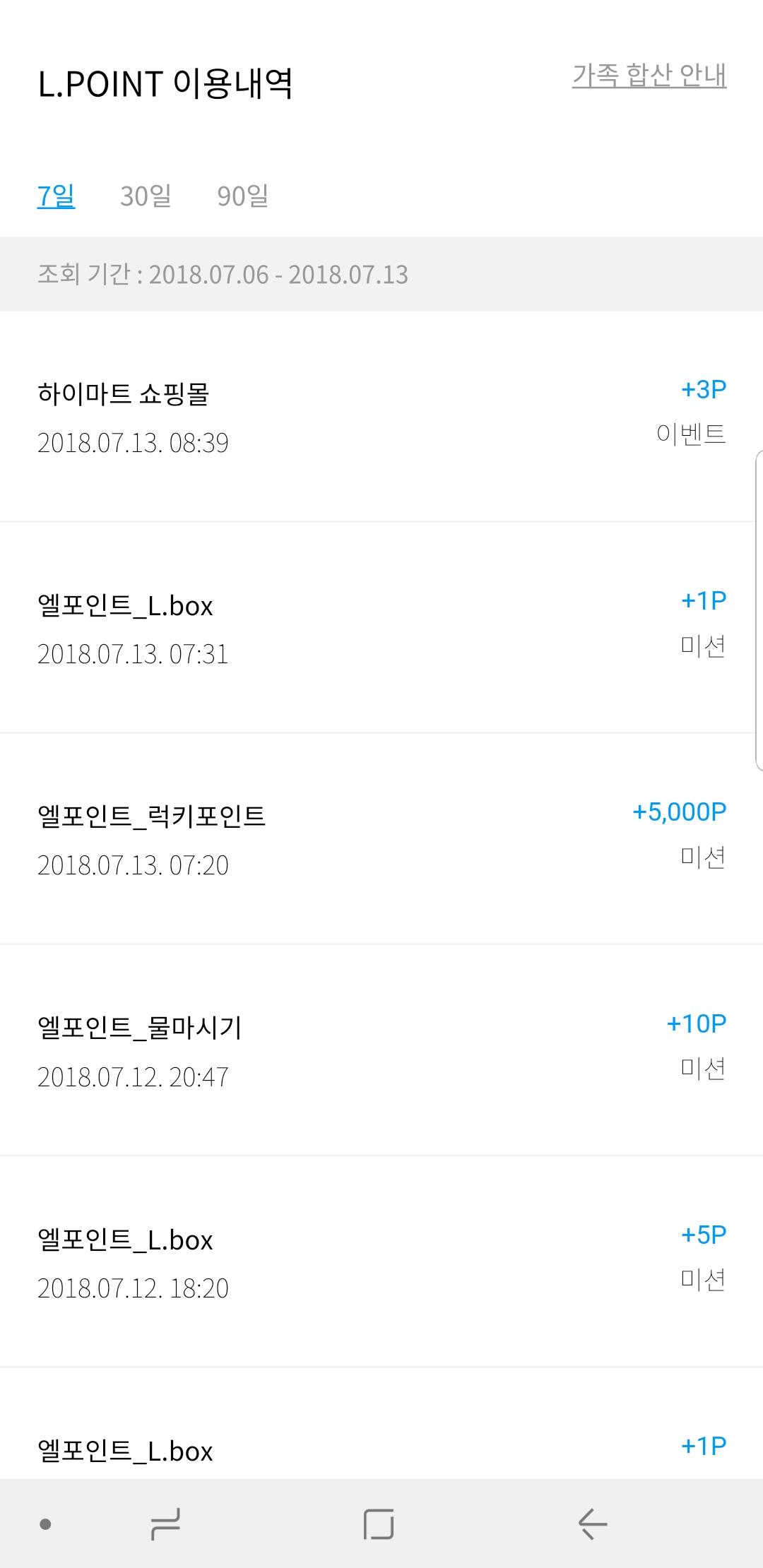The height and width of the screenshot is (1568, 763).
Task: Open recent apps from the navigation bar
Action: tap(165, 1524)
